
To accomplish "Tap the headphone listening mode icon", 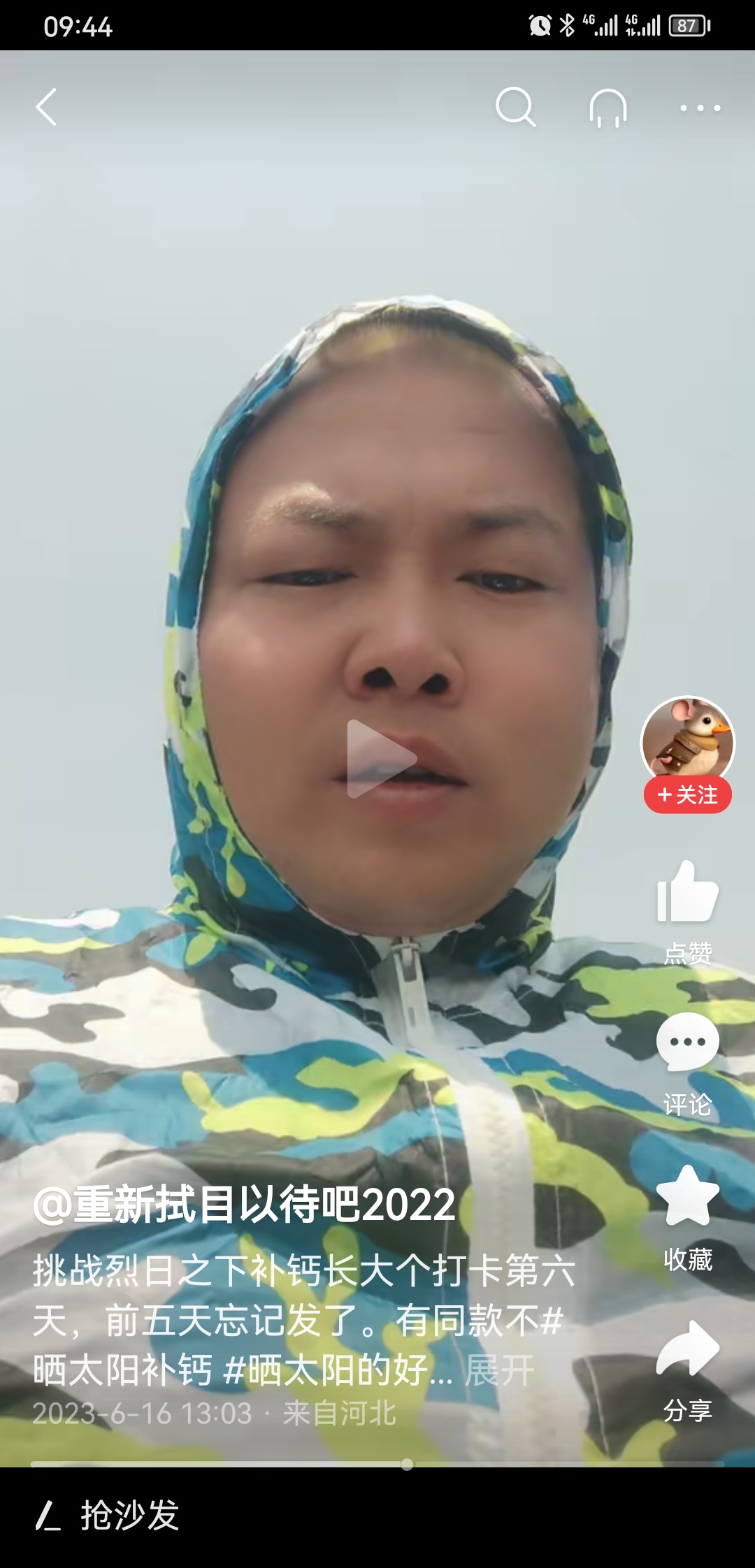I will [608, 108].
